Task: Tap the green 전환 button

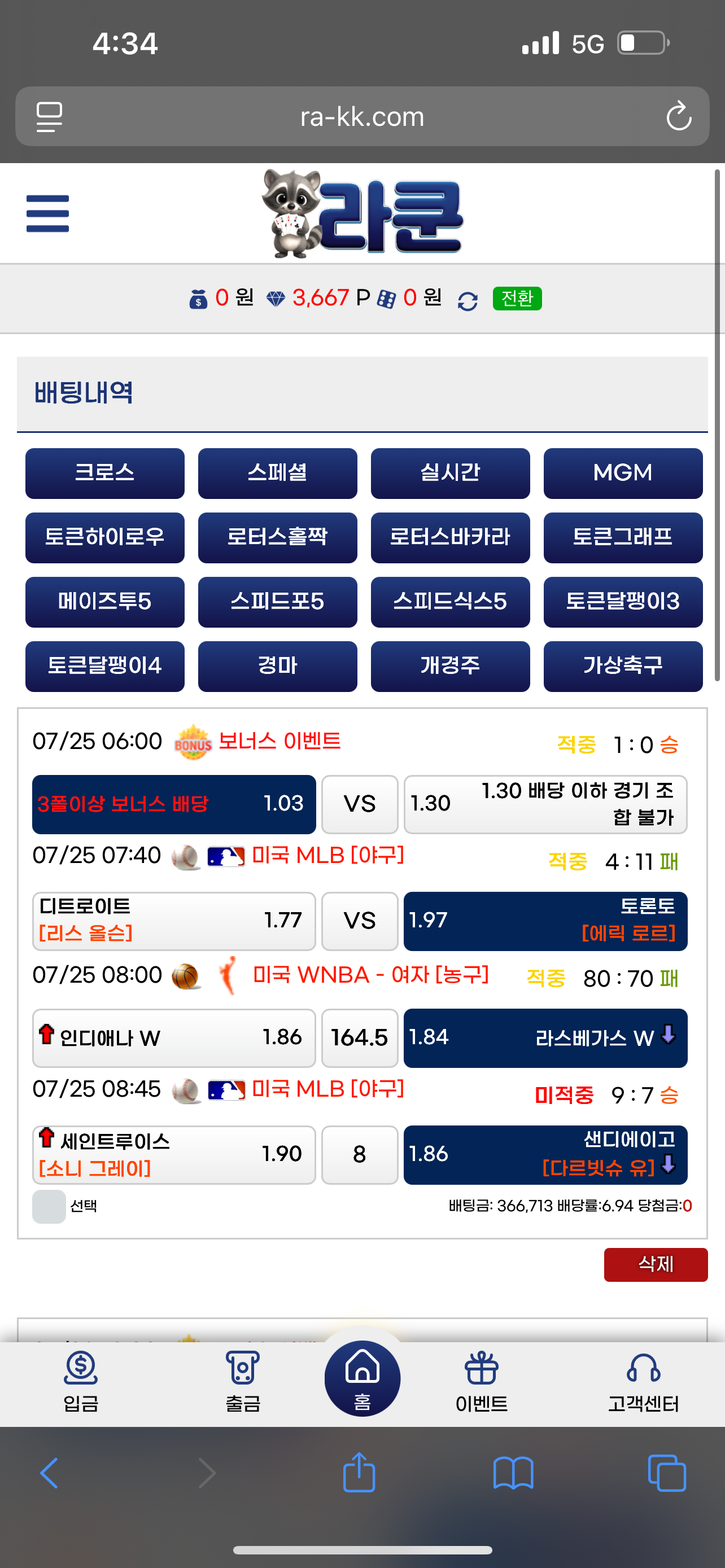Action: point(517,298)
